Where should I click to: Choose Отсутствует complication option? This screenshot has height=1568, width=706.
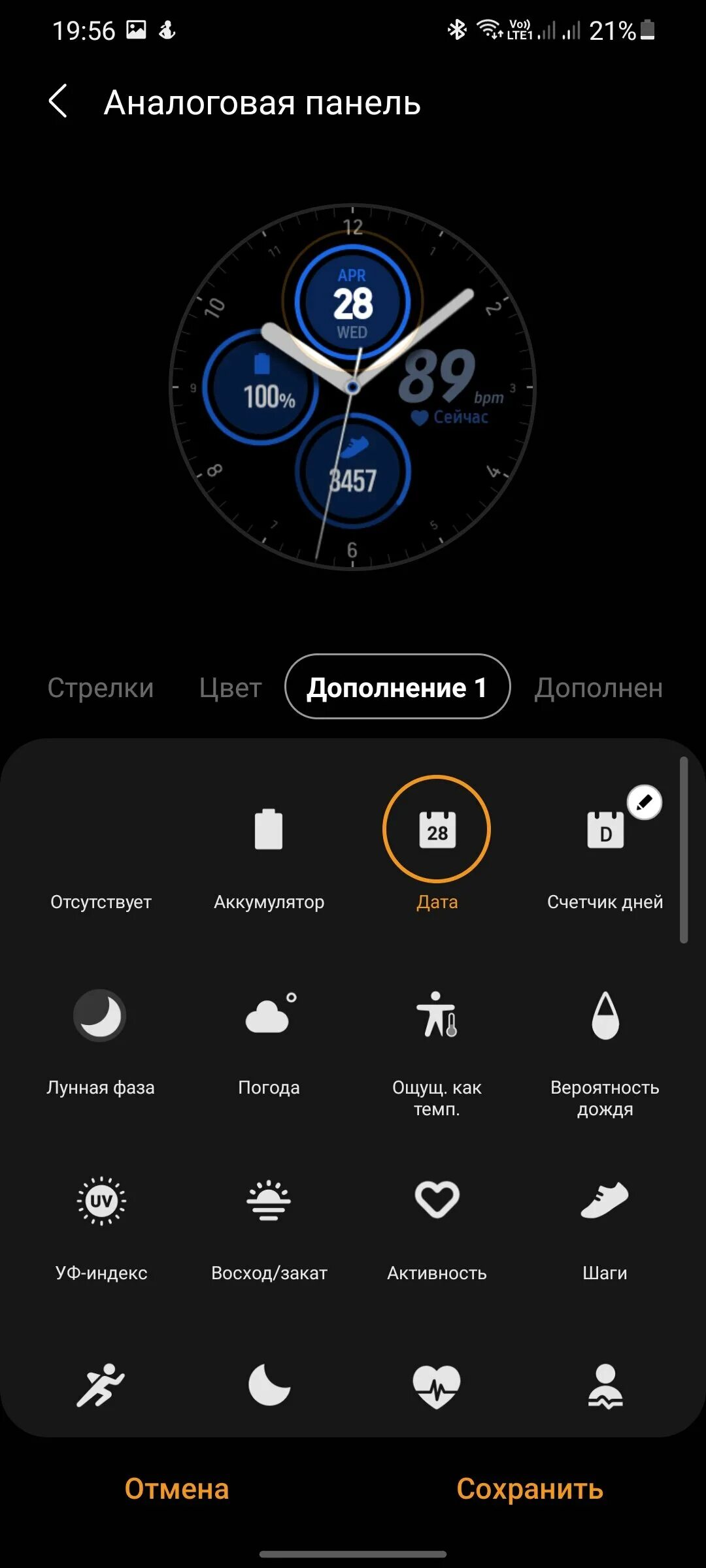click(101, 849)
